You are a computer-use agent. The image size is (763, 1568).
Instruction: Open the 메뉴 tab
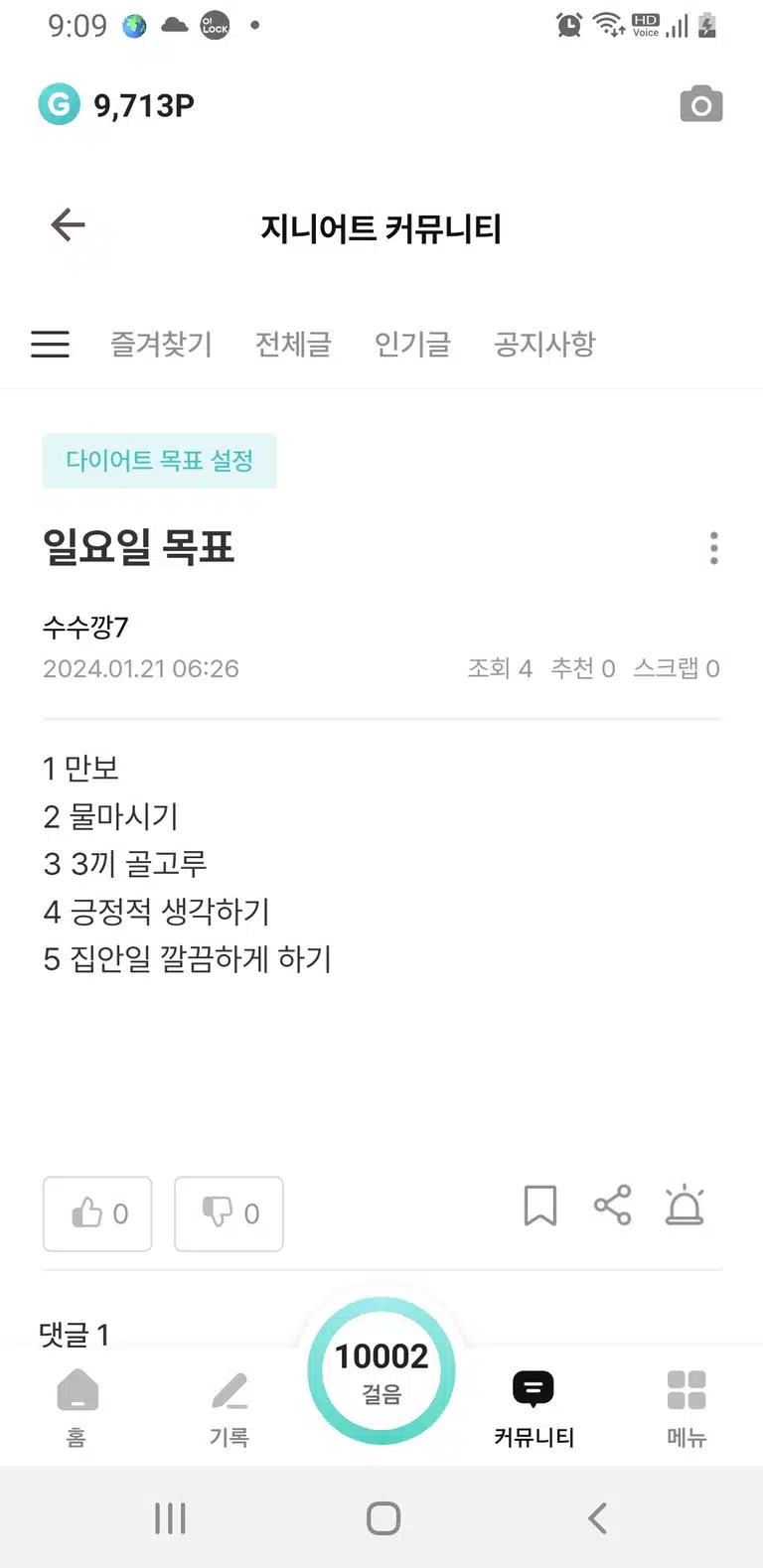pyautogui.click(x=687, y=1407)
